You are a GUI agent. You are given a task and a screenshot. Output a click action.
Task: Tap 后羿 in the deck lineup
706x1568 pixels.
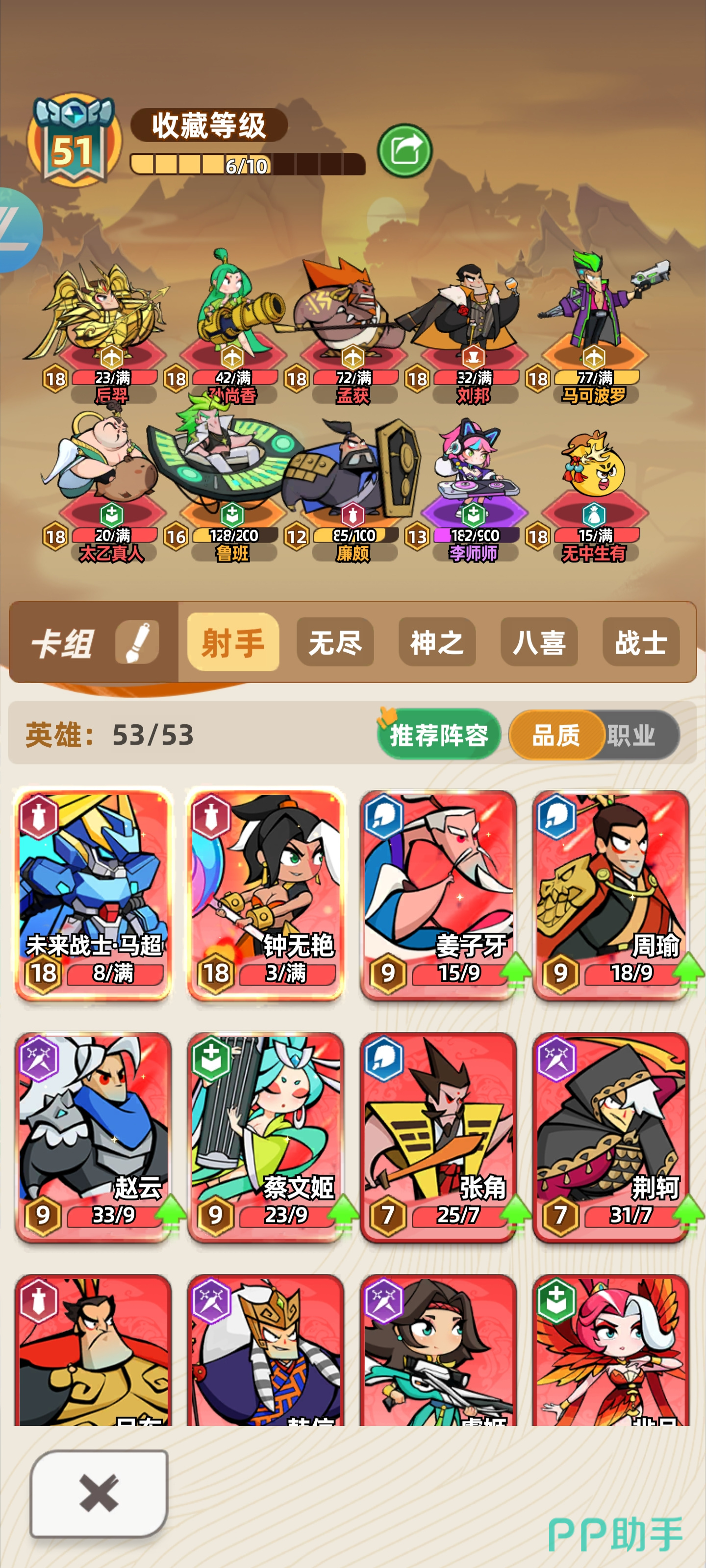pyautogui.click(x=103, y=317)
